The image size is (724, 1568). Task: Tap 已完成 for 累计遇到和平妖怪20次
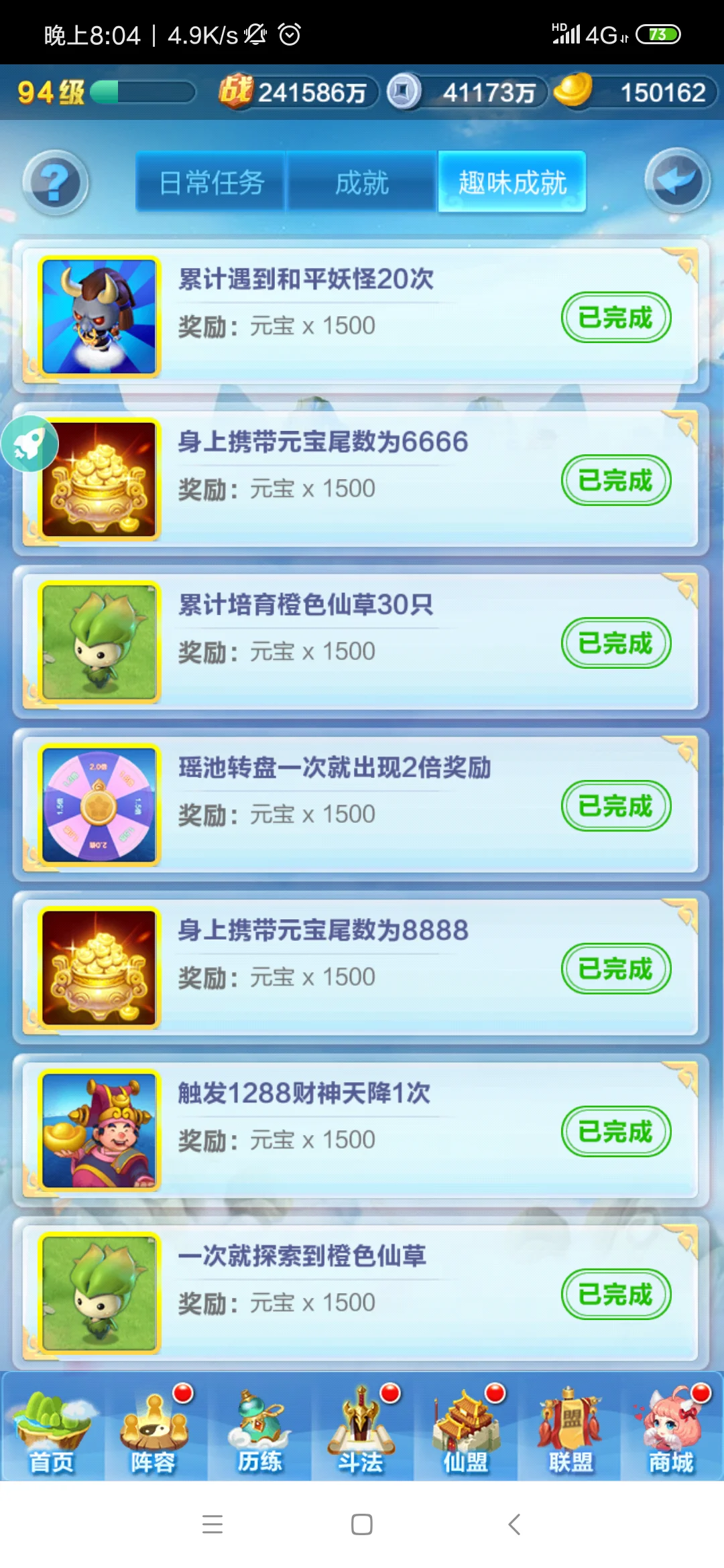[615, 318]
